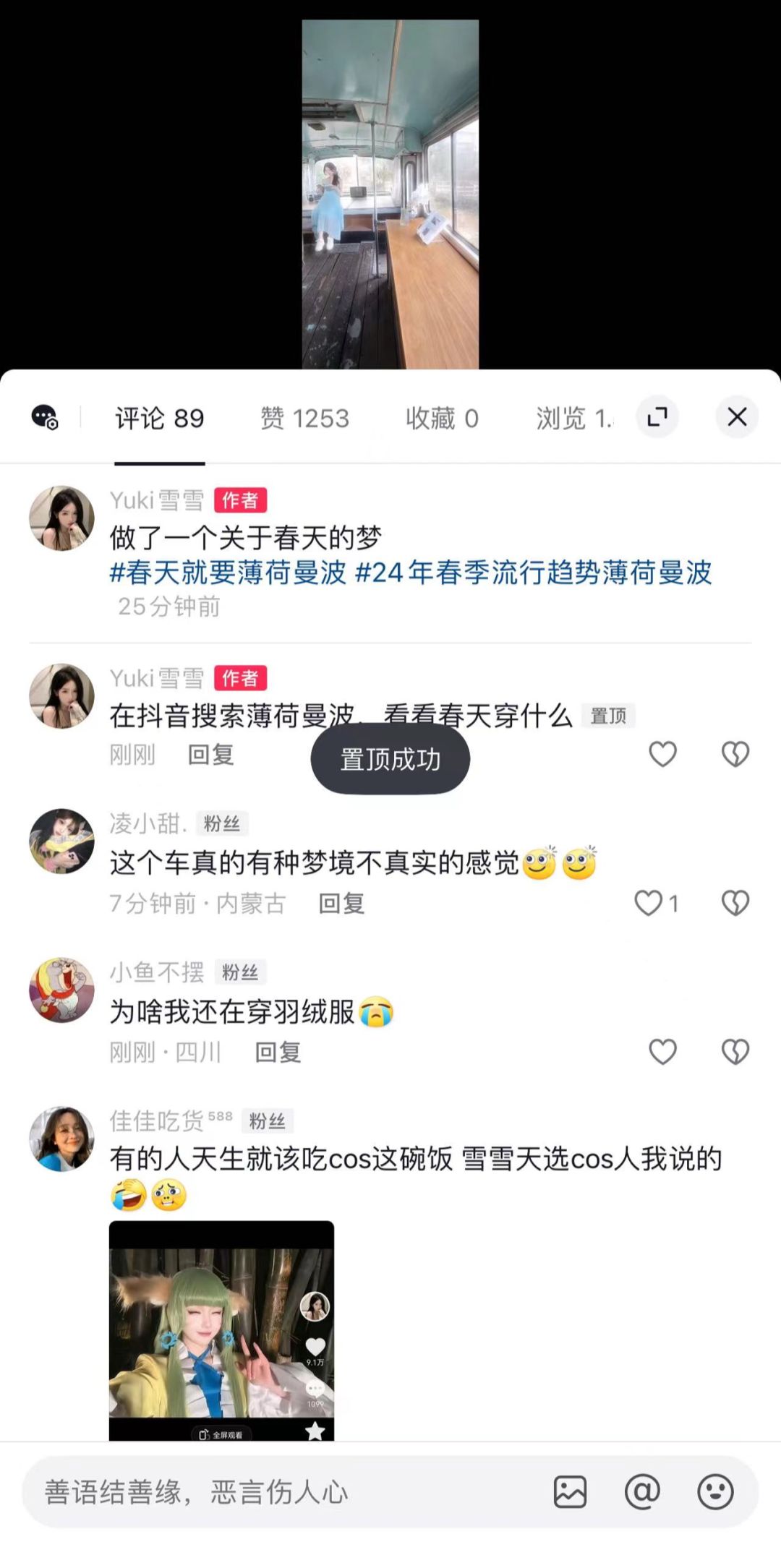The width and height of the screenshot is (781, 1568).
Task: Switch to the 浏览 tab
Action: click(573, 419)
